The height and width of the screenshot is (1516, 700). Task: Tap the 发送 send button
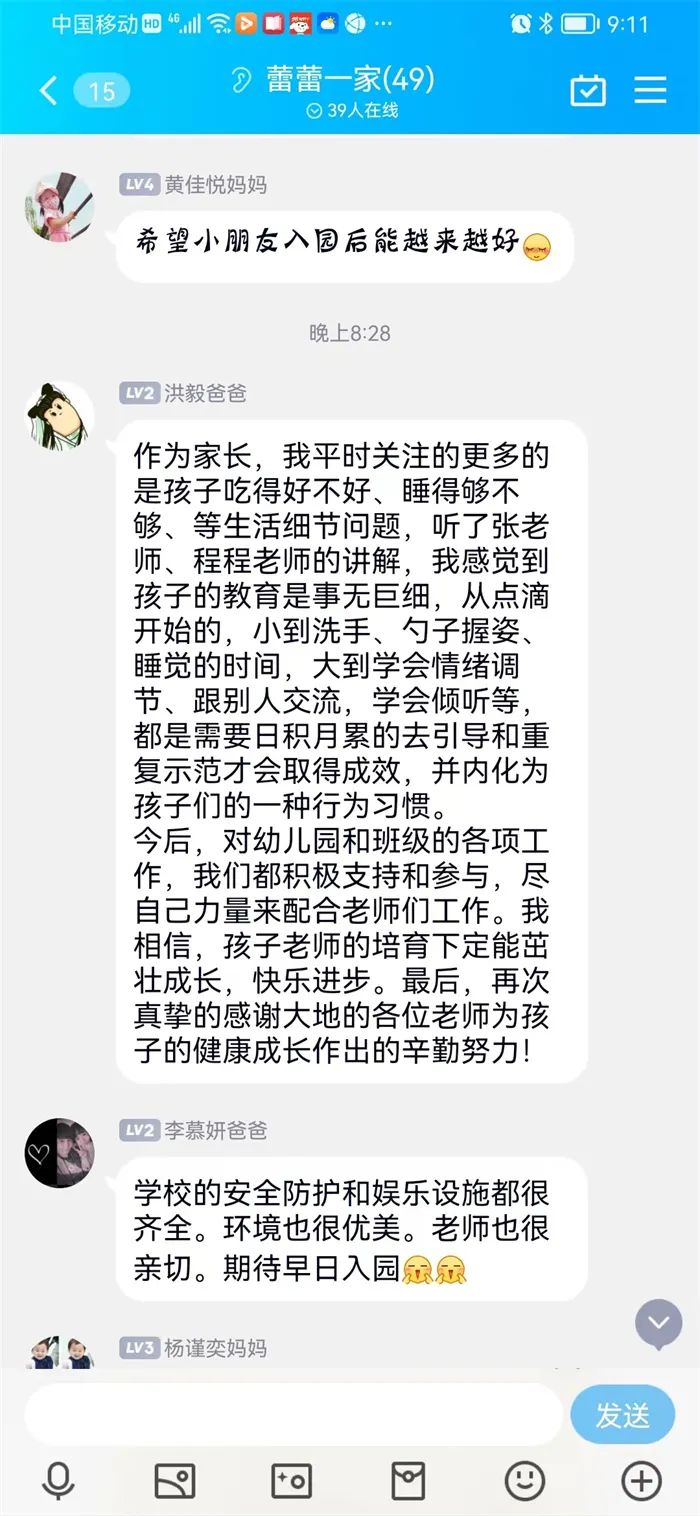coord(622,1414)
